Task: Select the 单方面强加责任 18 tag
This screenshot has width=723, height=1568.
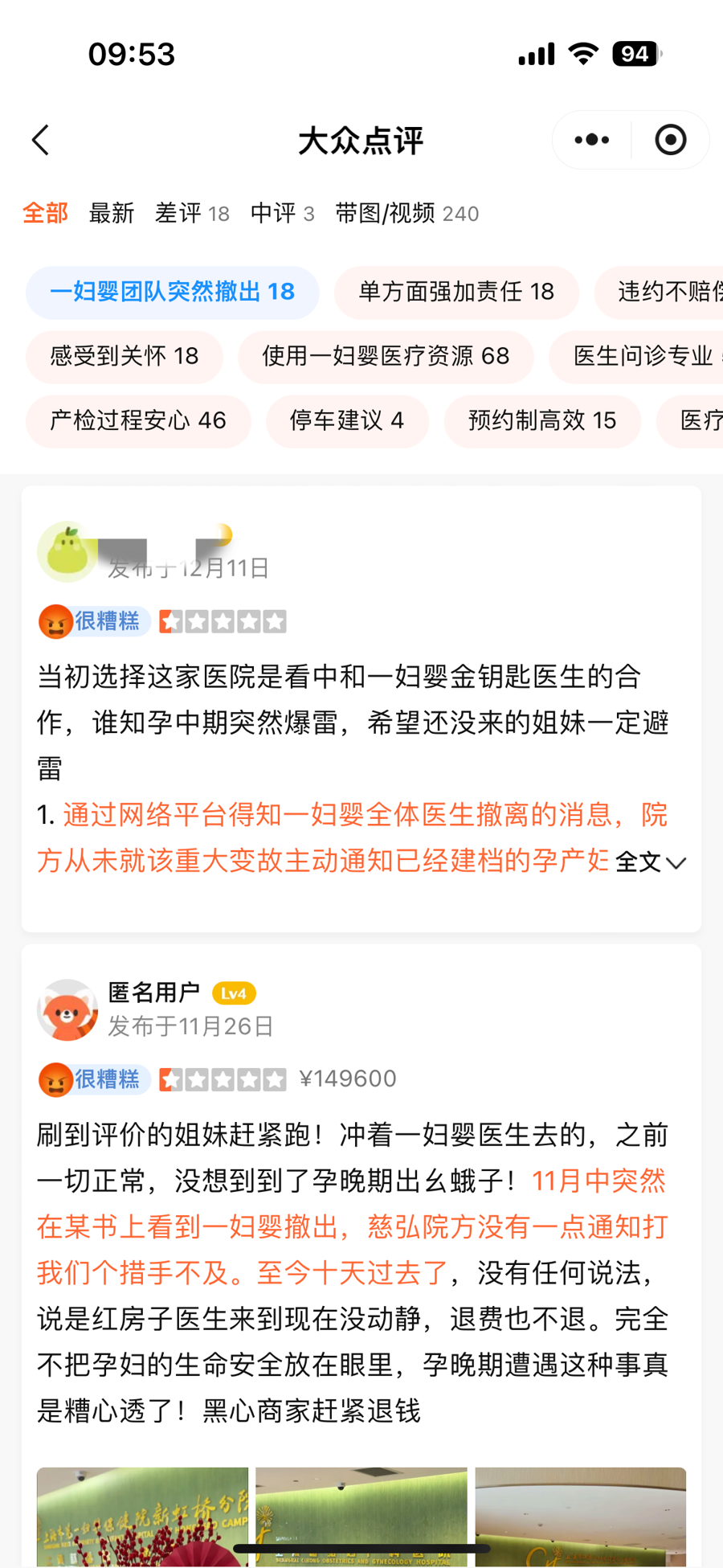Action: [x=456, y=292]
